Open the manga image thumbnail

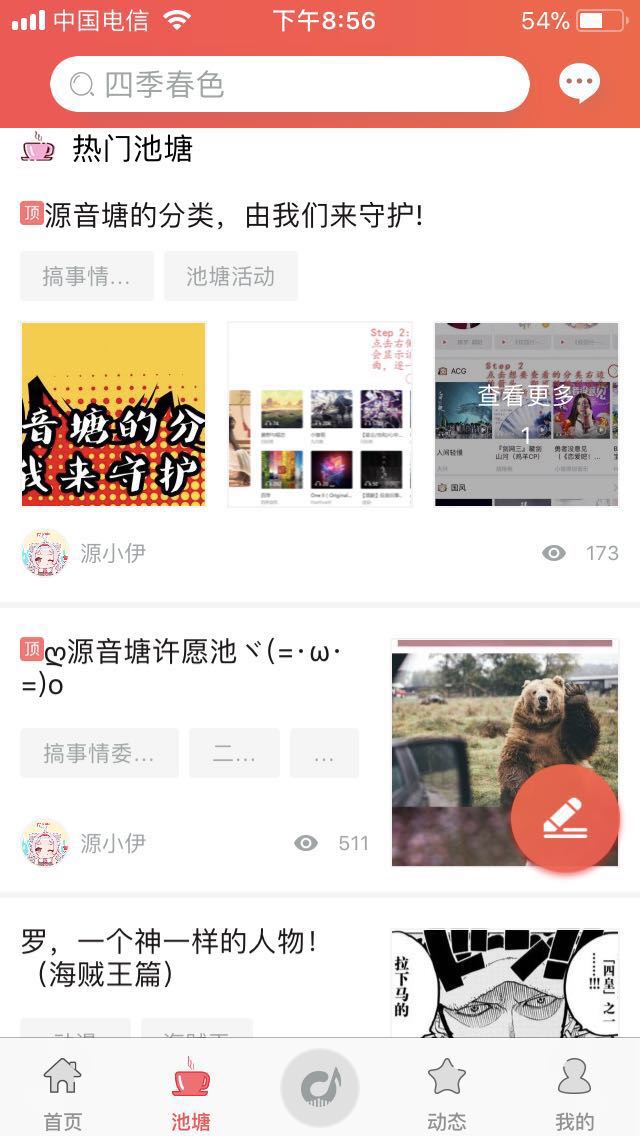pos(504,985)
